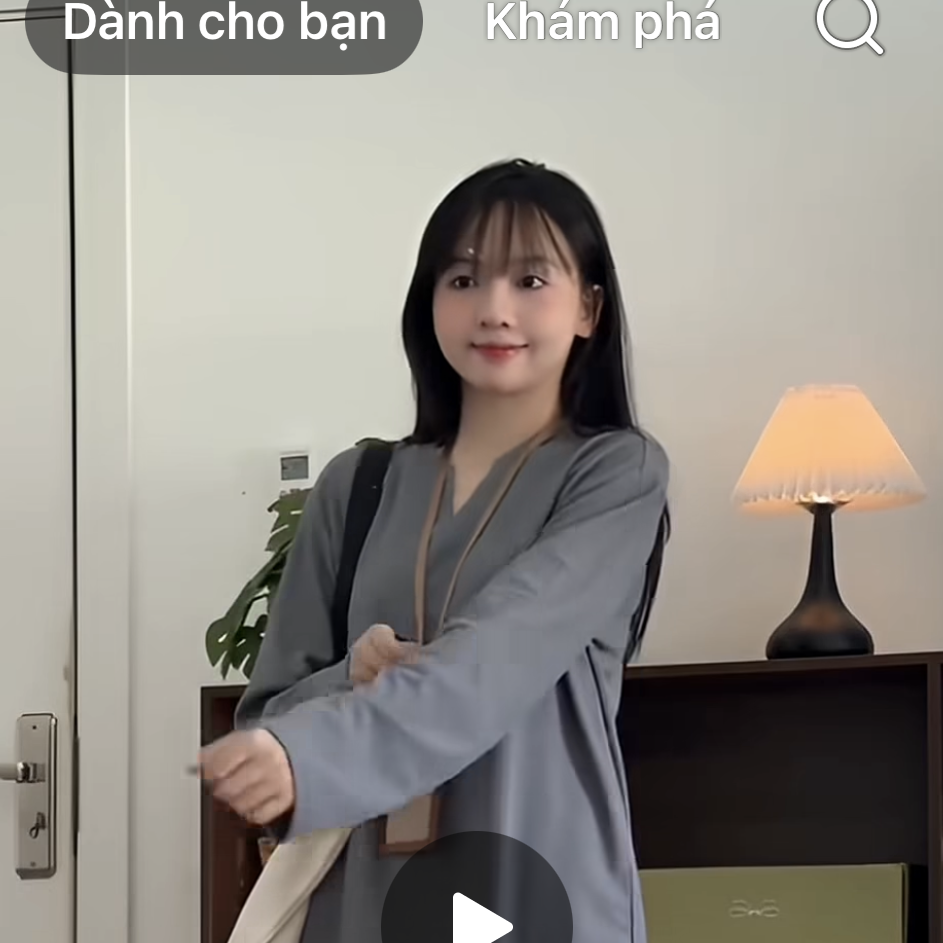Switch to the Dành cho bạn tab
Screen dimensions: 943x943
point(224,24)
